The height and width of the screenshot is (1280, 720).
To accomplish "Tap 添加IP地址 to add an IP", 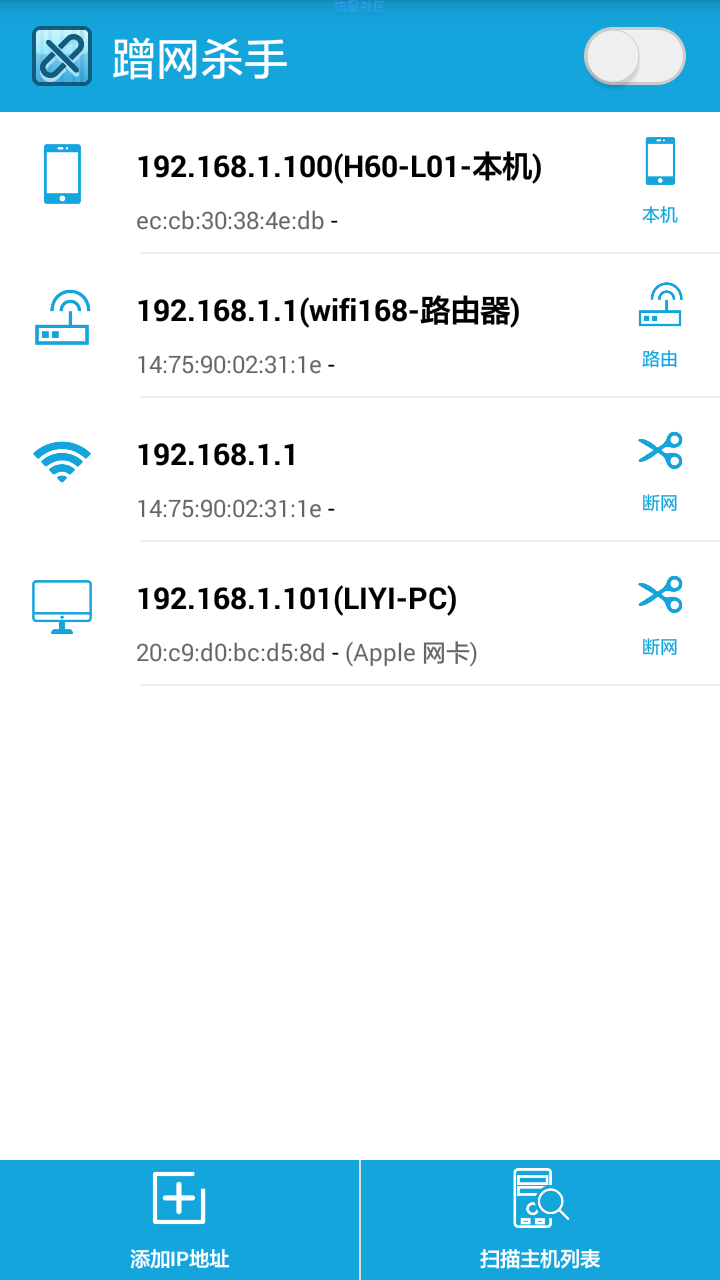I will point(180,1220).
